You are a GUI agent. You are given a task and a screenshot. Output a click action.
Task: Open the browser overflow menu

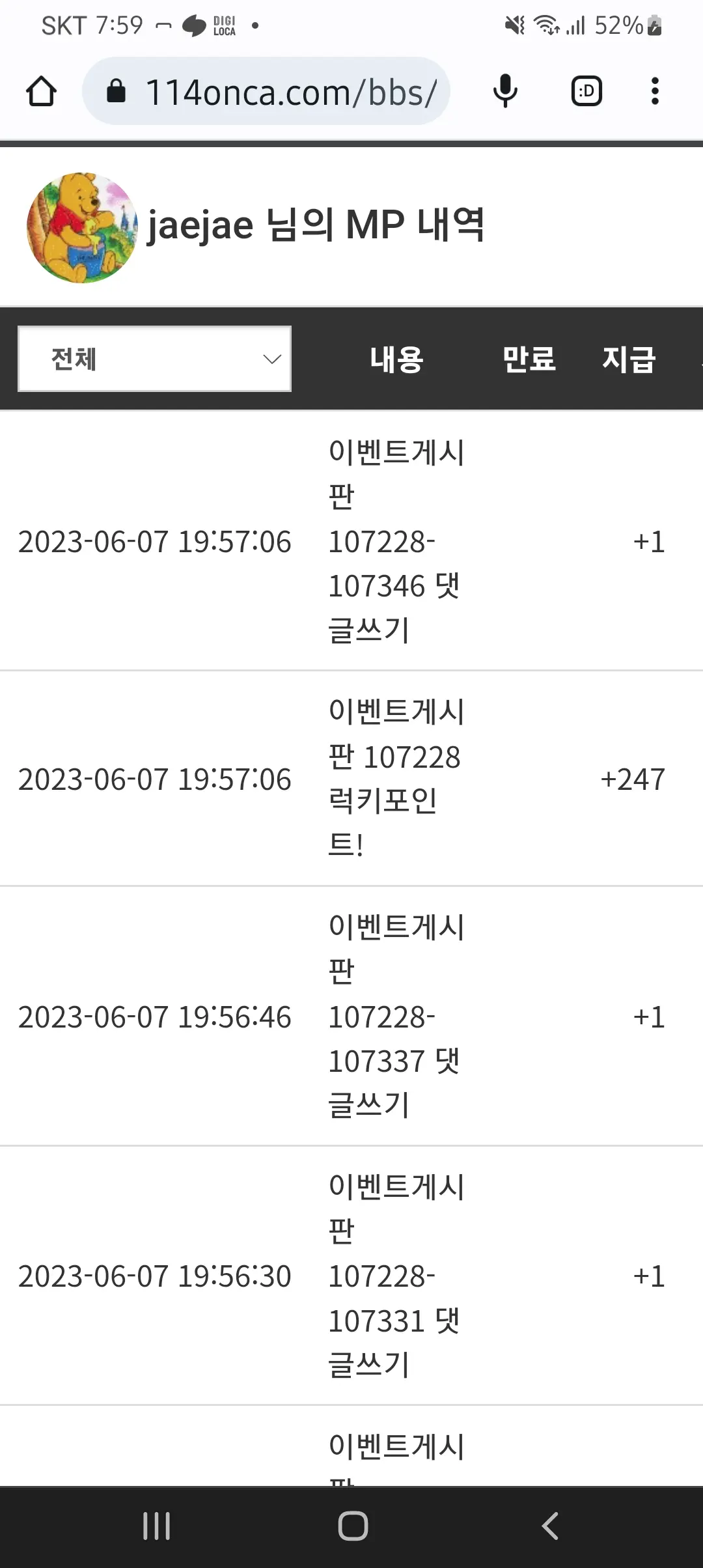click(x=655, y=91)
